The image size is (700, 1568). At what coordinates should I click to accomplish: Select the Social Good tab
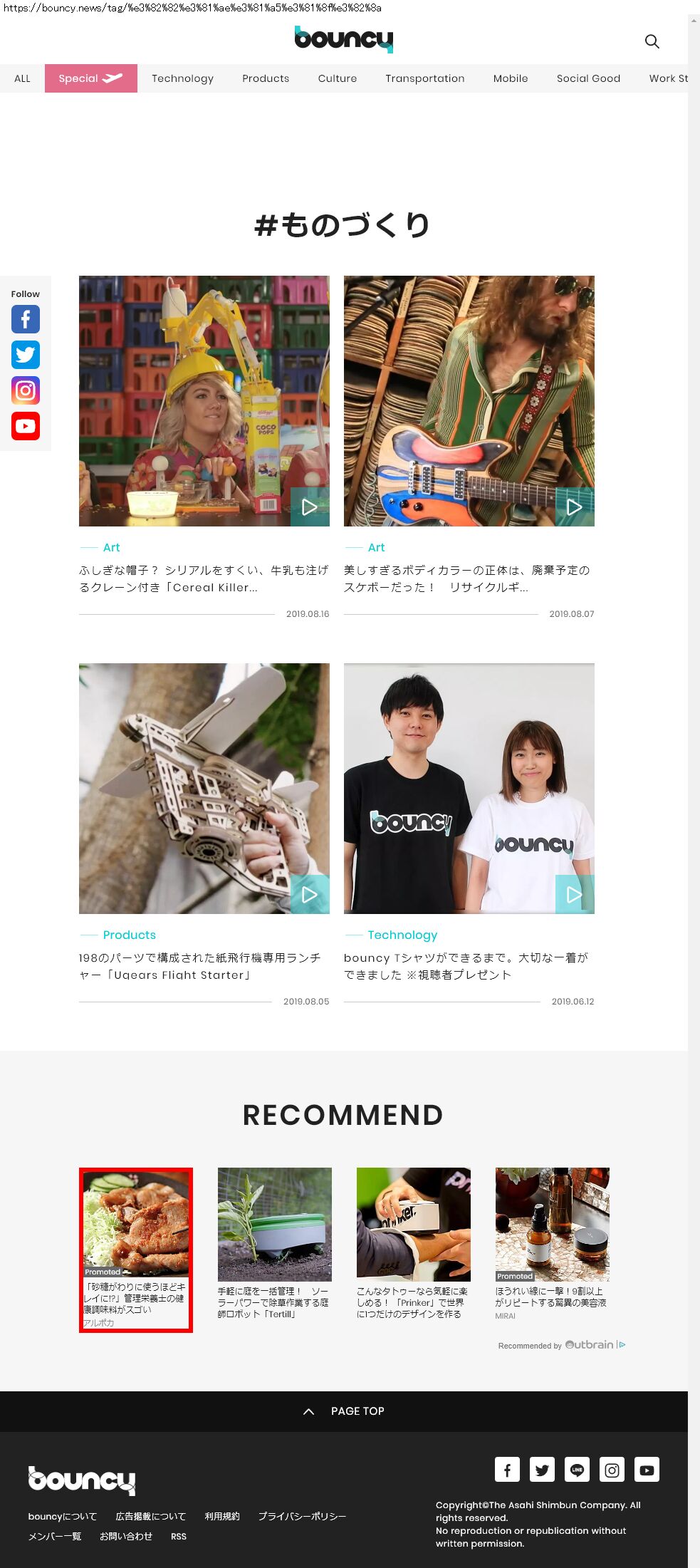tap(588, 78)
